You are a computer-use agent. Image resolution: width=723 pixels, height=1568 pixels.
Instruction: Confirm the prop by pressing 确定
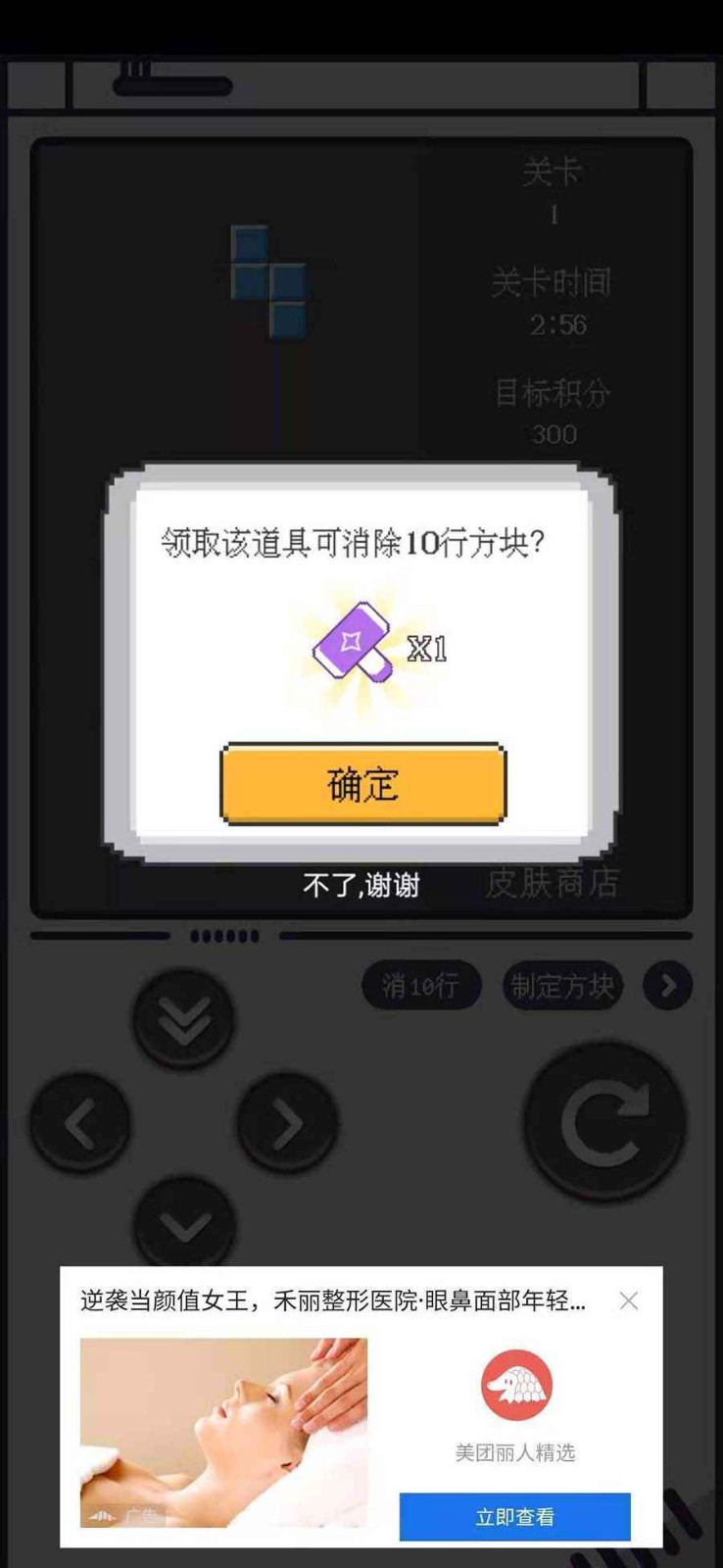tap(362, 784)
